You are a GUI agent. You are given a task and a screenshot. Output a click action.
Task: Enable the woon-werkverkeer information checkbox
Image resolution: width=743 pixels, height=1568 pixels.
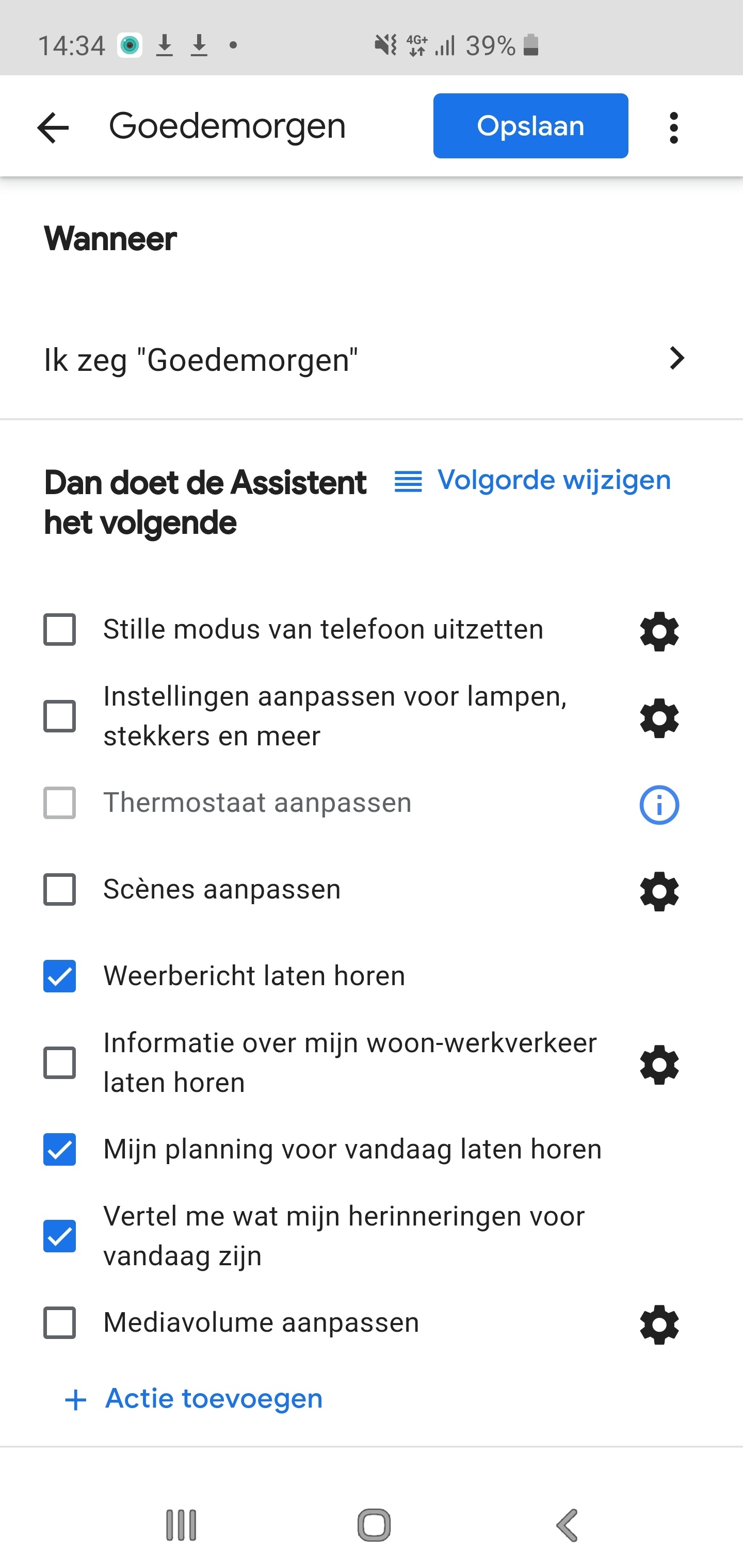(60, 1063)
